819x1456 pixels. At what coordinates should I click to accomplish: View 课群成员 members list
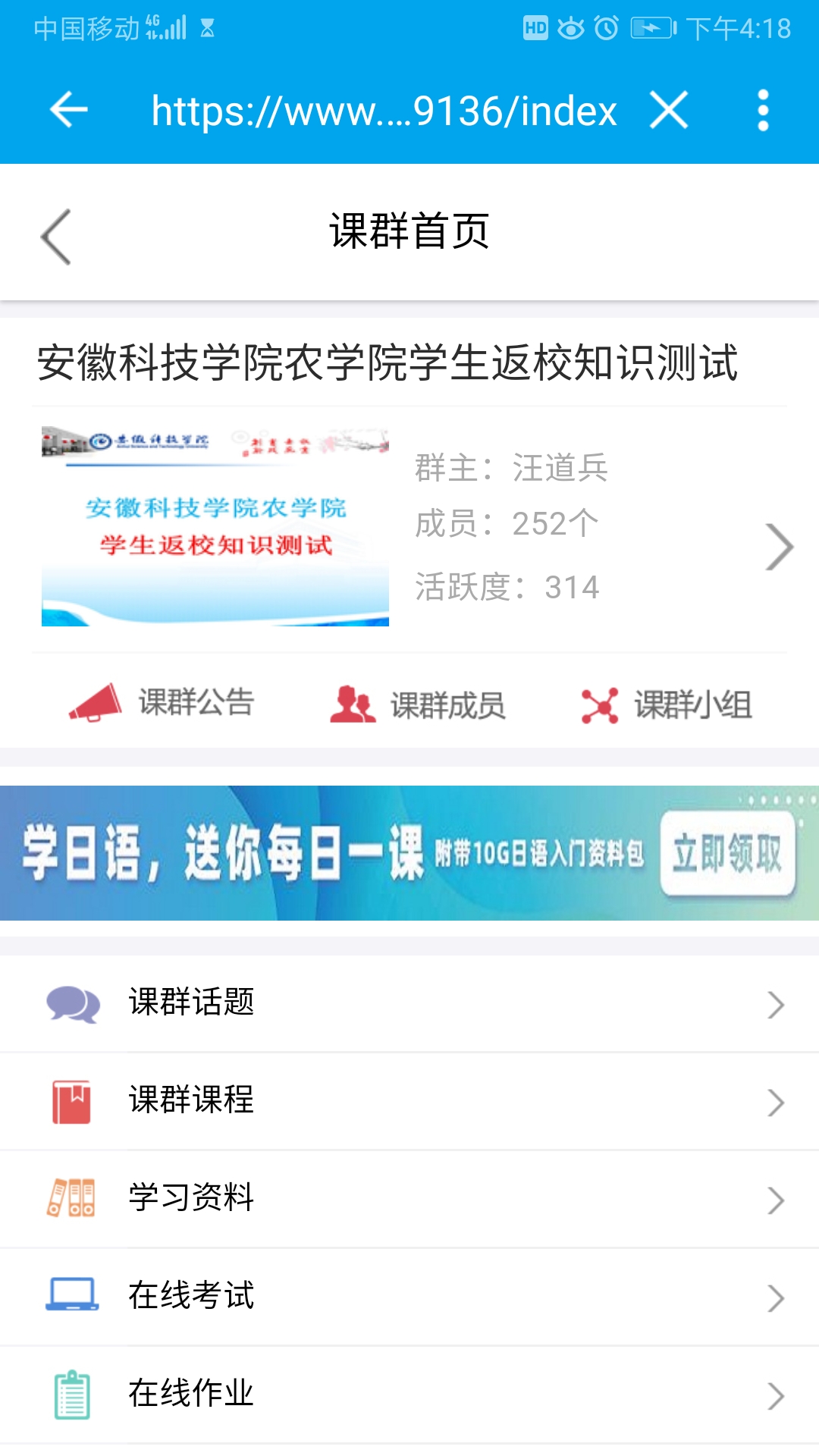tap(418, 705)
